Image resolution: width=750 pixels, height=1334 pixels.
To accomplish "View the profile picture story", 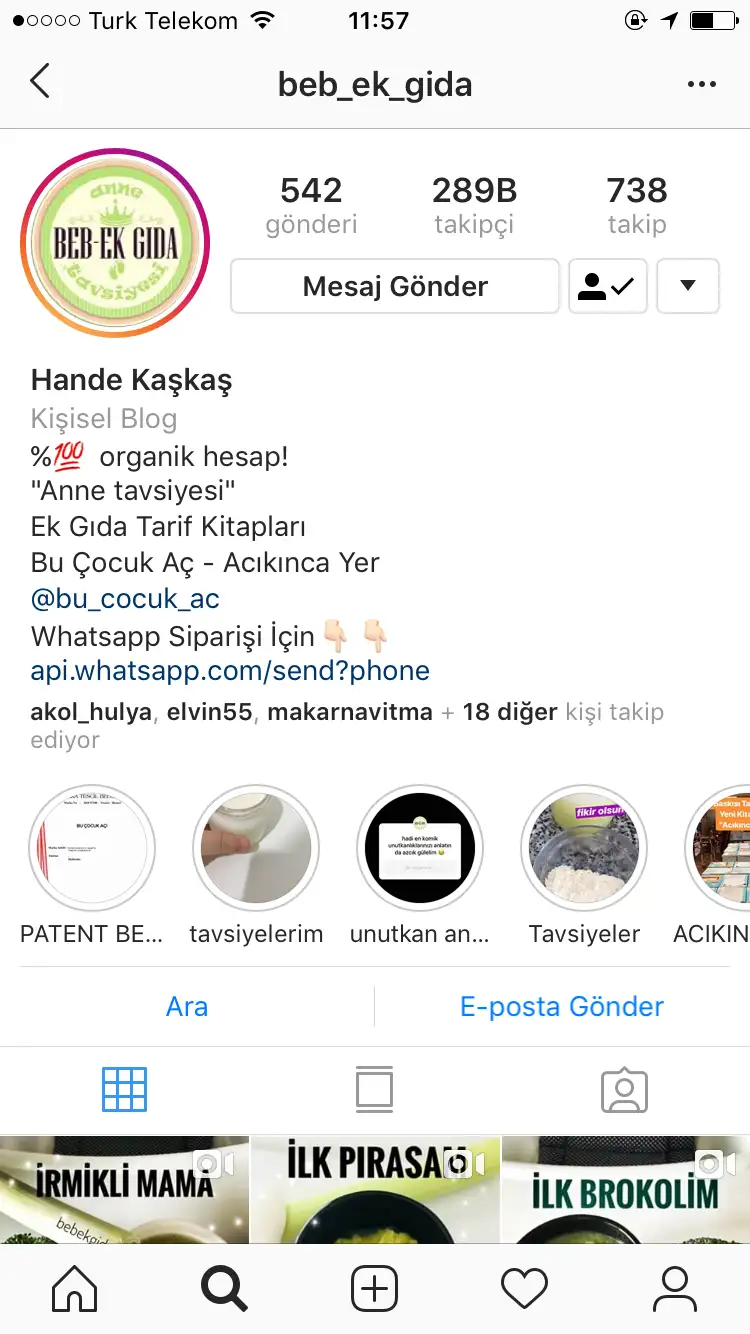I will point(115,243).
